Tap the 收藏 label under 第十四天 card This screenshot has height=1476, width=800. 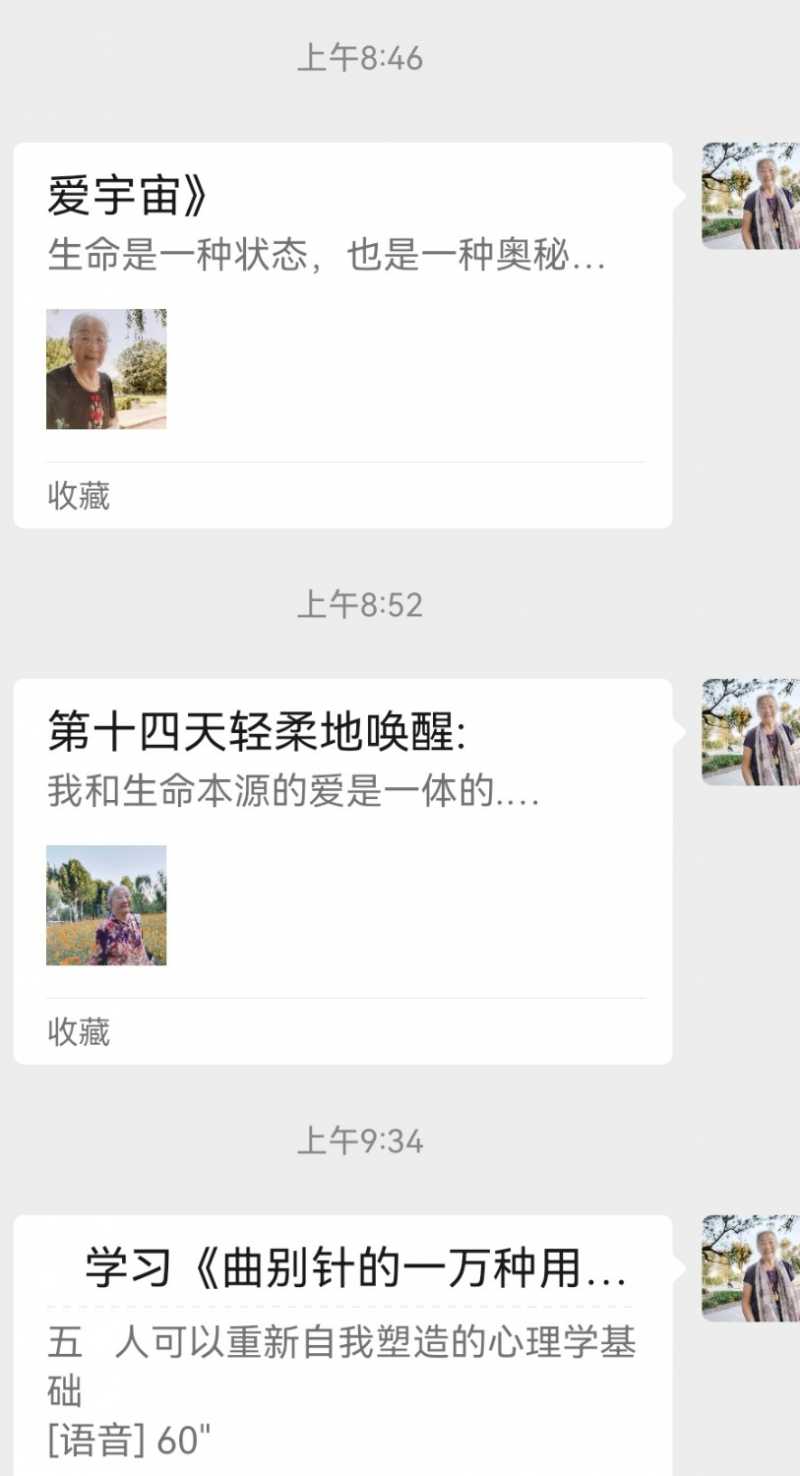[78, 1032]
